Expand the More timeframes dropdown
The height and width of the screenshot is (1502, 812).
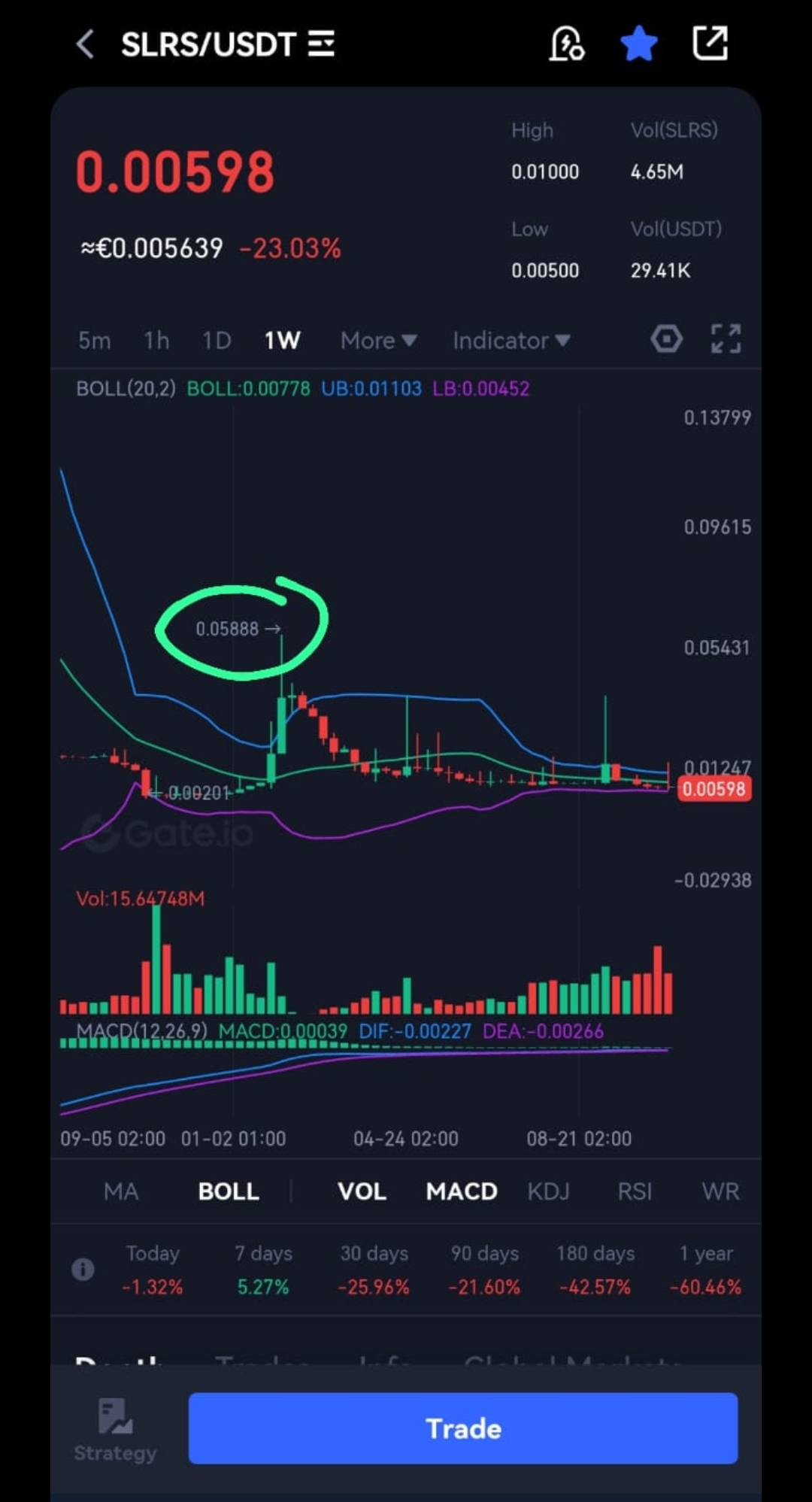point(378,341)
